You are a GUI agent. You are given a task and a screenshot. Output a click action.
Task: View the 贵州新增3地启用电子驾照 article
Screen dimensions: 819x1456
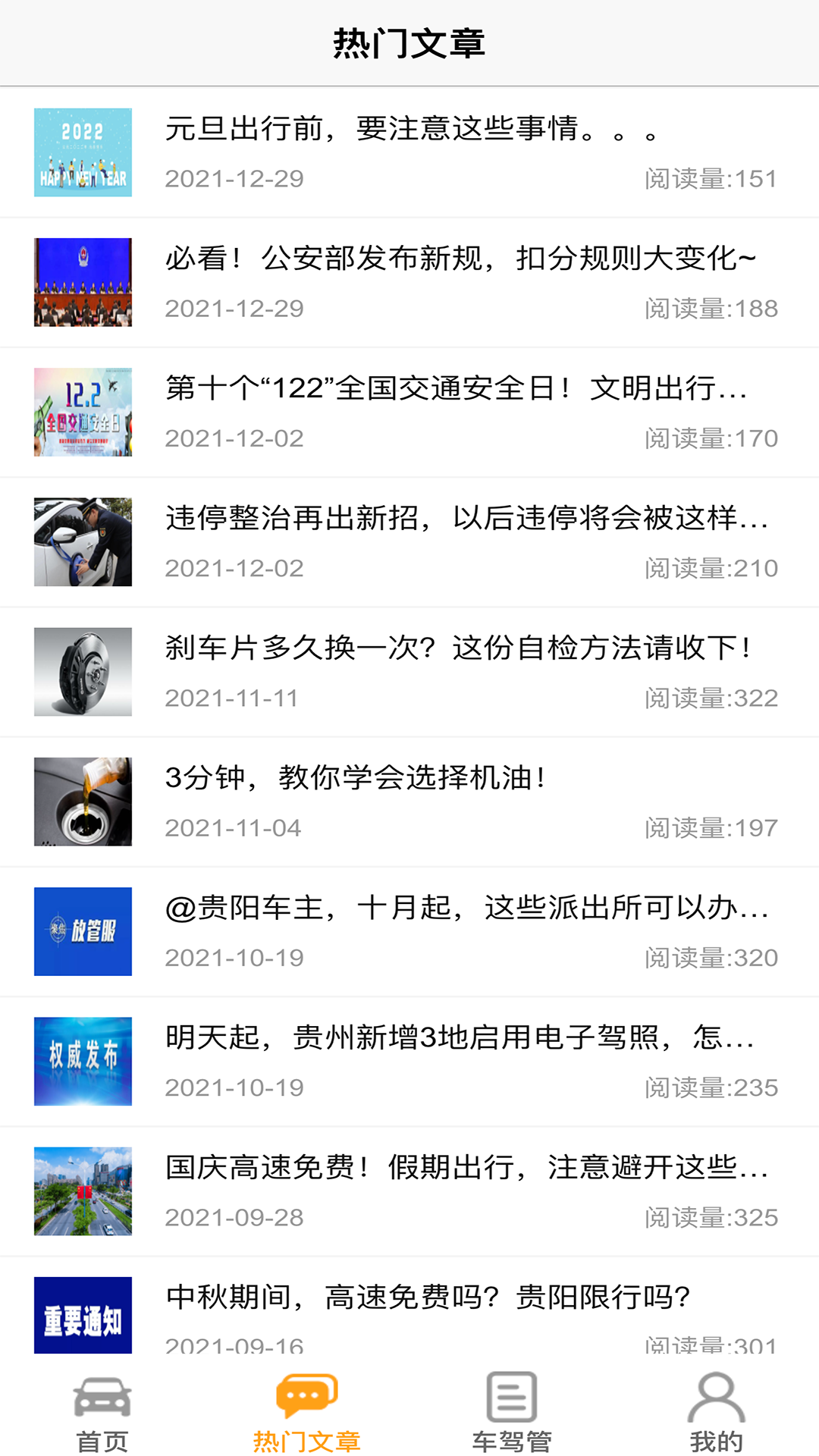[409, 1061]
